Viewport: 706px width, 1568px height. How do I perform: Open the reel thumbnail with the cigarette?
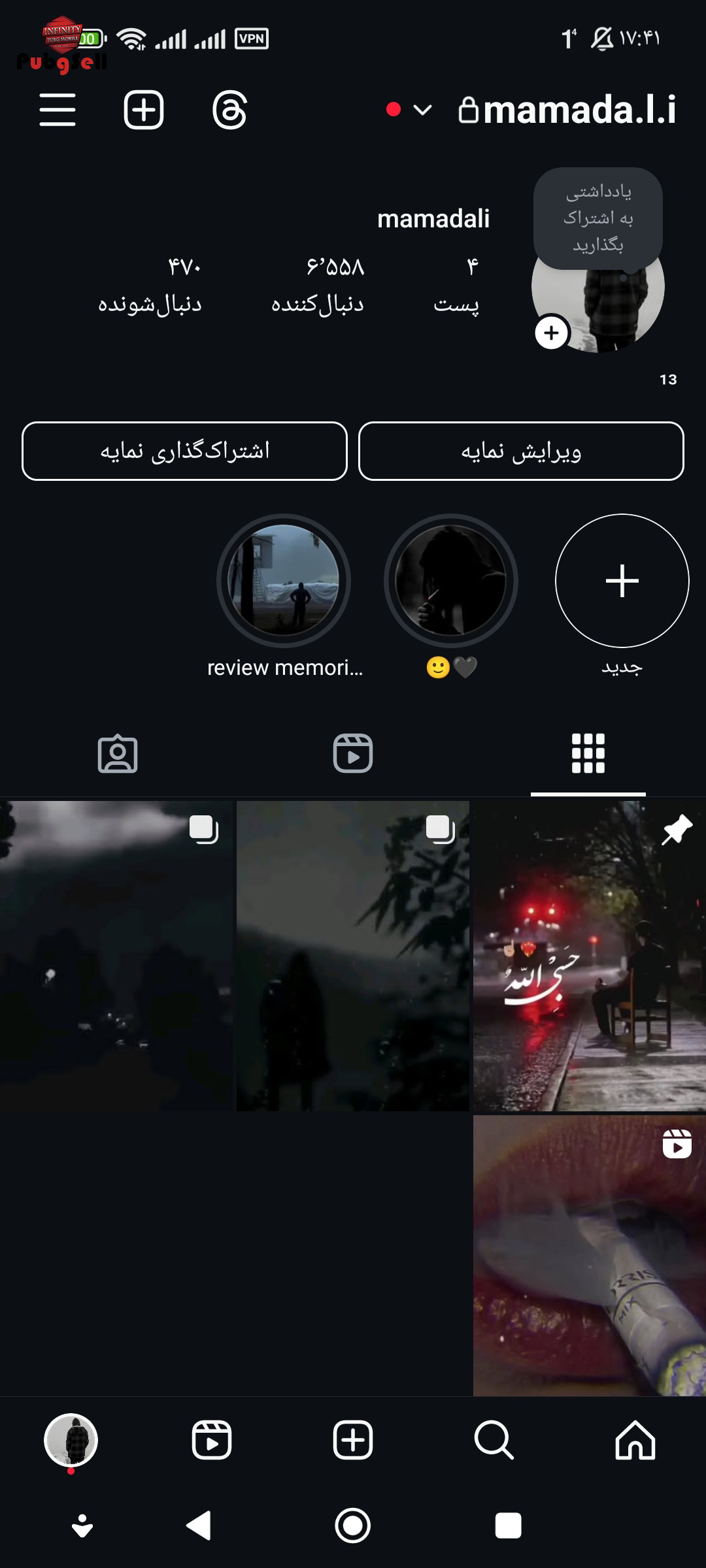click(590, 1256)
